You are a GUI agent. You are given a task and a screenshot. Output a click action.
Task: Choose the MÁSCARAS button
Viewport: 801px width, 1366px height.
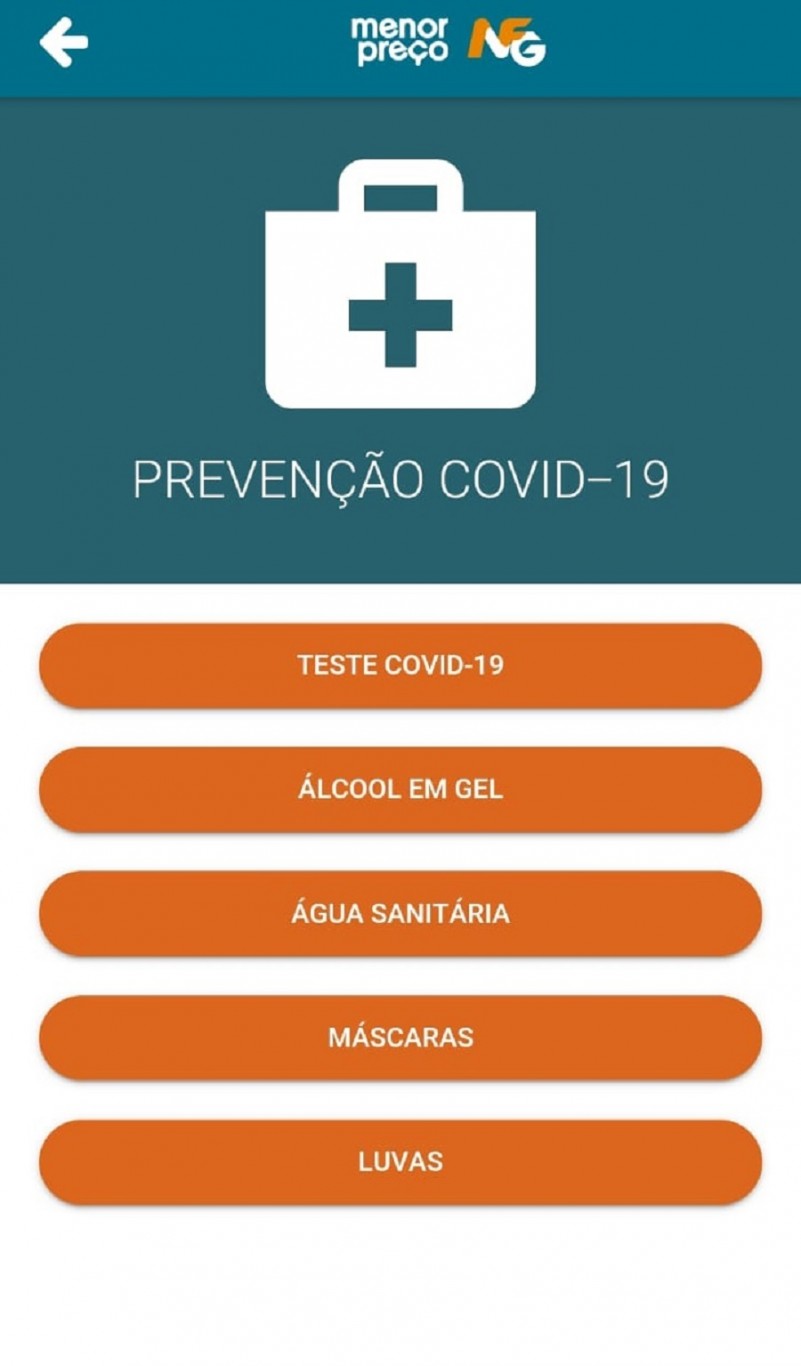point(400,1038)
